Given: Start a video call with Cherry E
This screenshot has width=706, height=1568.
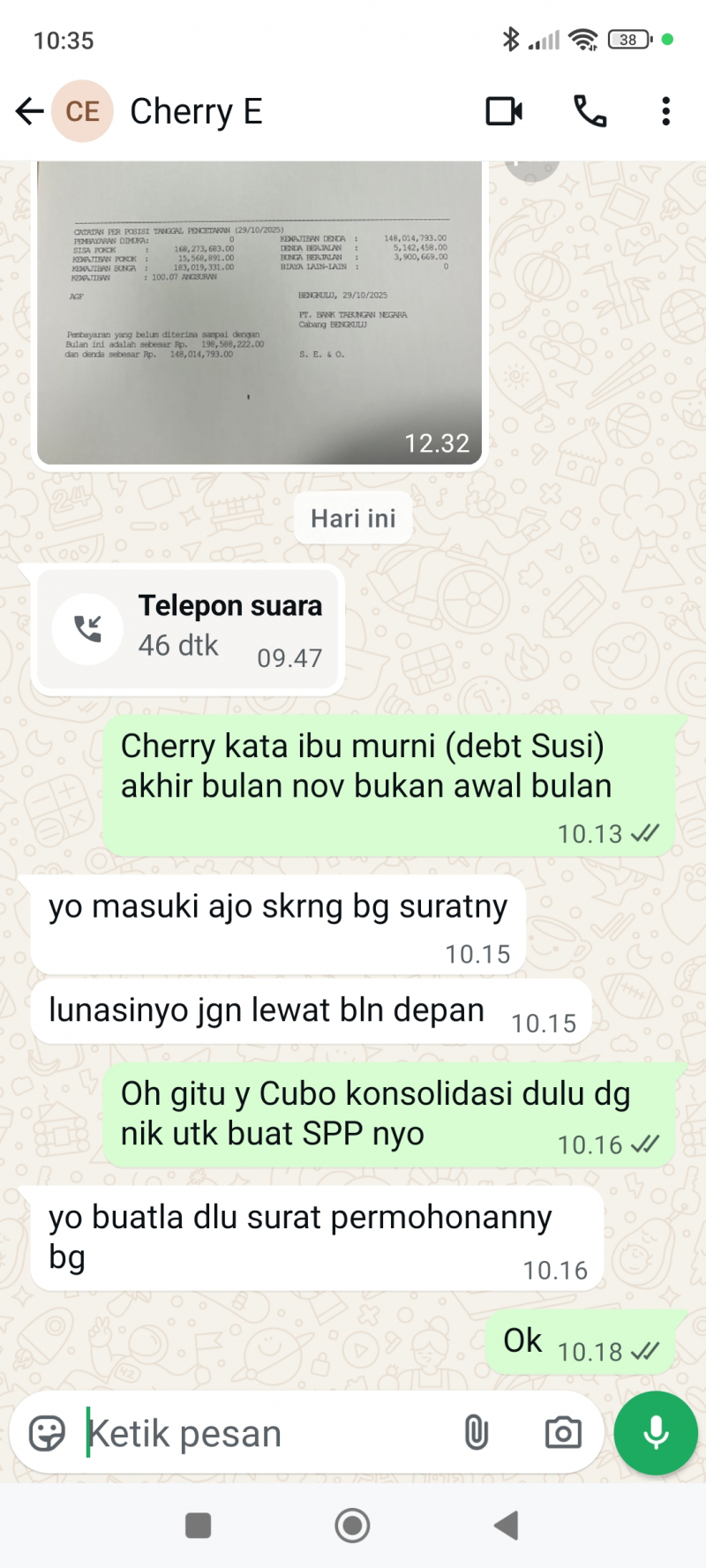Looking at the screenshot, I should click(504, 111).
